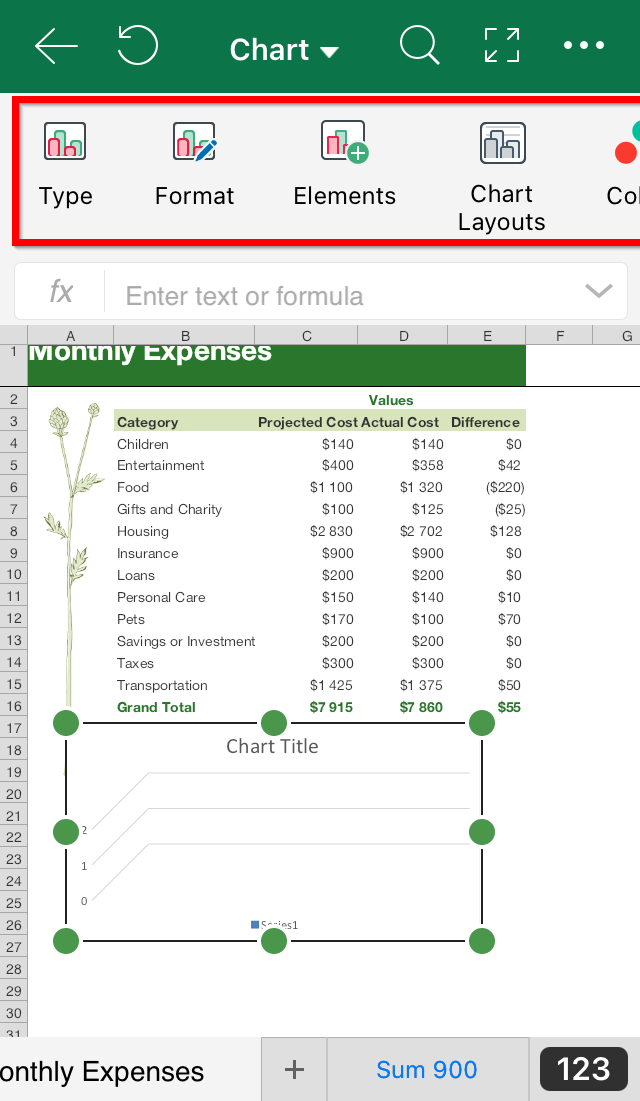This screenshot has height=1101, width=640.
Task: Open the three-dot overflow menu
Action: pos(584,46)
